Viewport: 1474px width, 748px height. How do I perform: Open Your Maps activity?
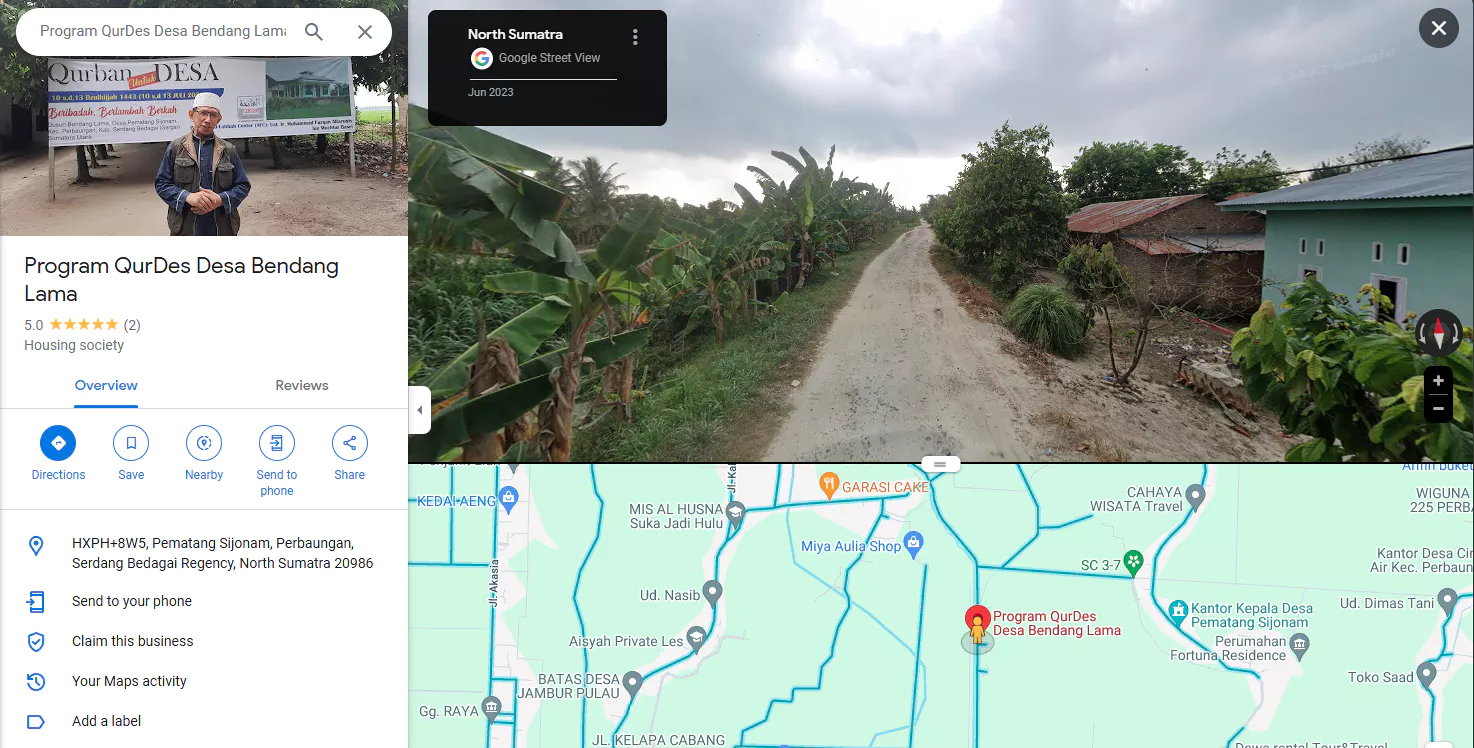tap(129, 681)
